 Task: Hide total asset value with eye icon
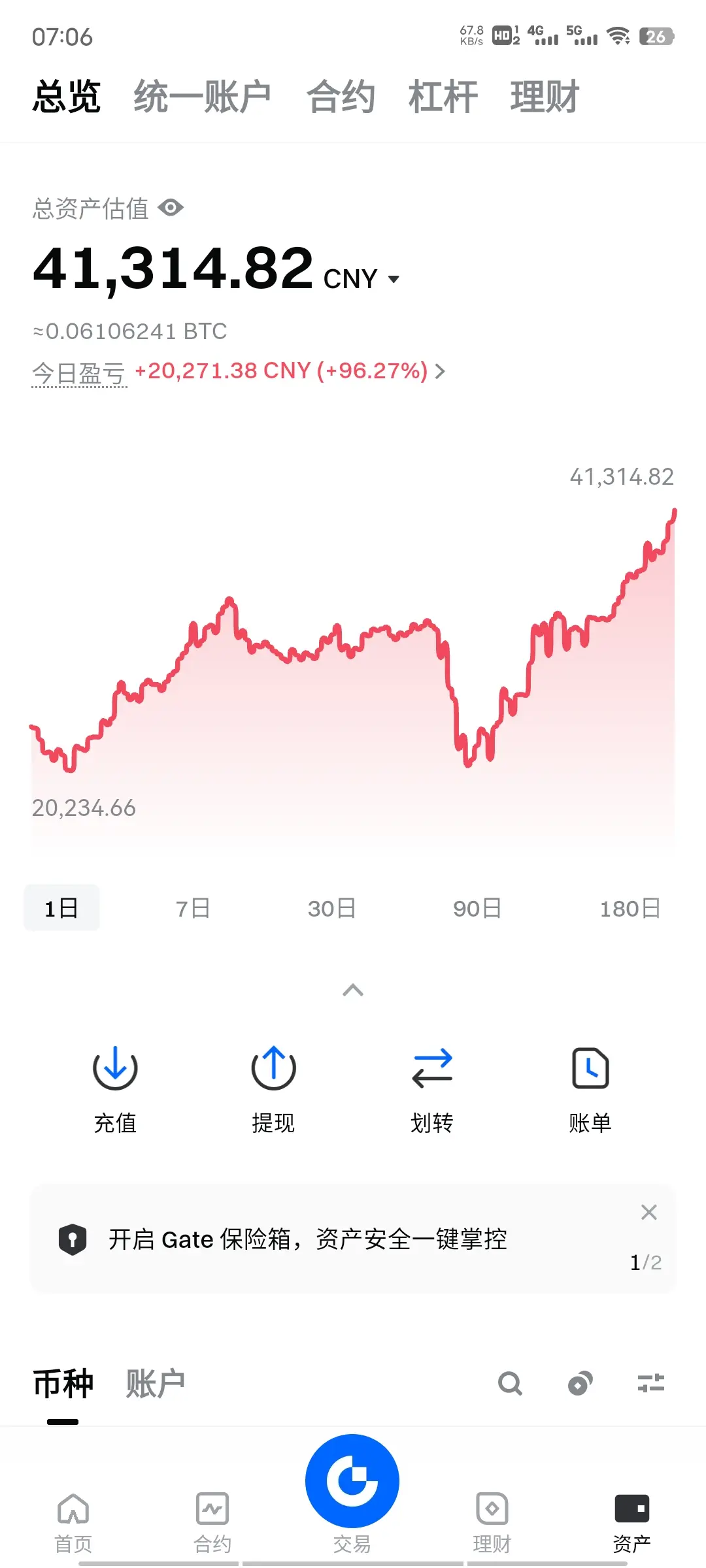[x=171, y=208]
